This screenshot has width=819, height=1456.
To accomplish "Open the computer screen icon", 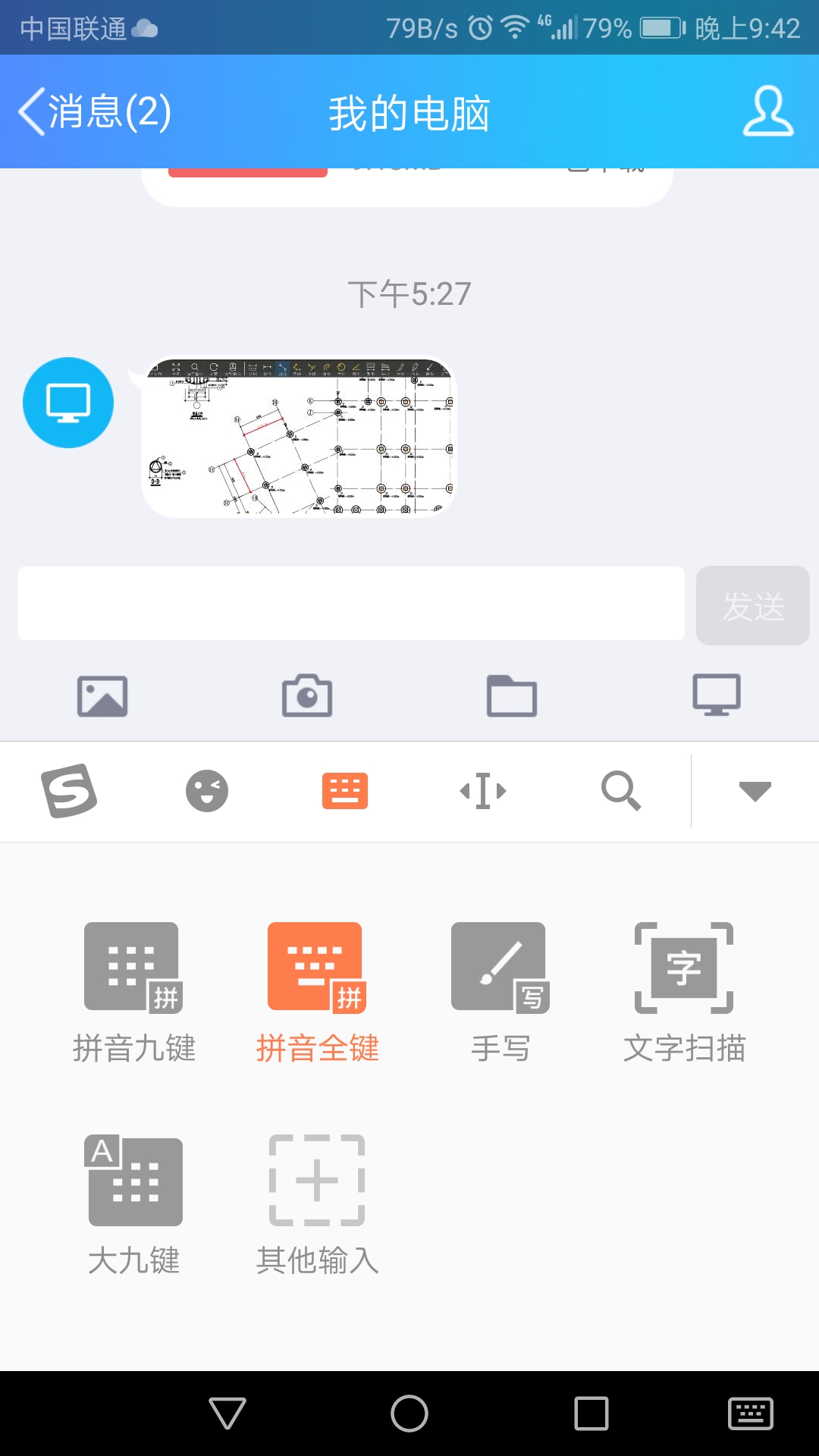I will coord(717,695).
